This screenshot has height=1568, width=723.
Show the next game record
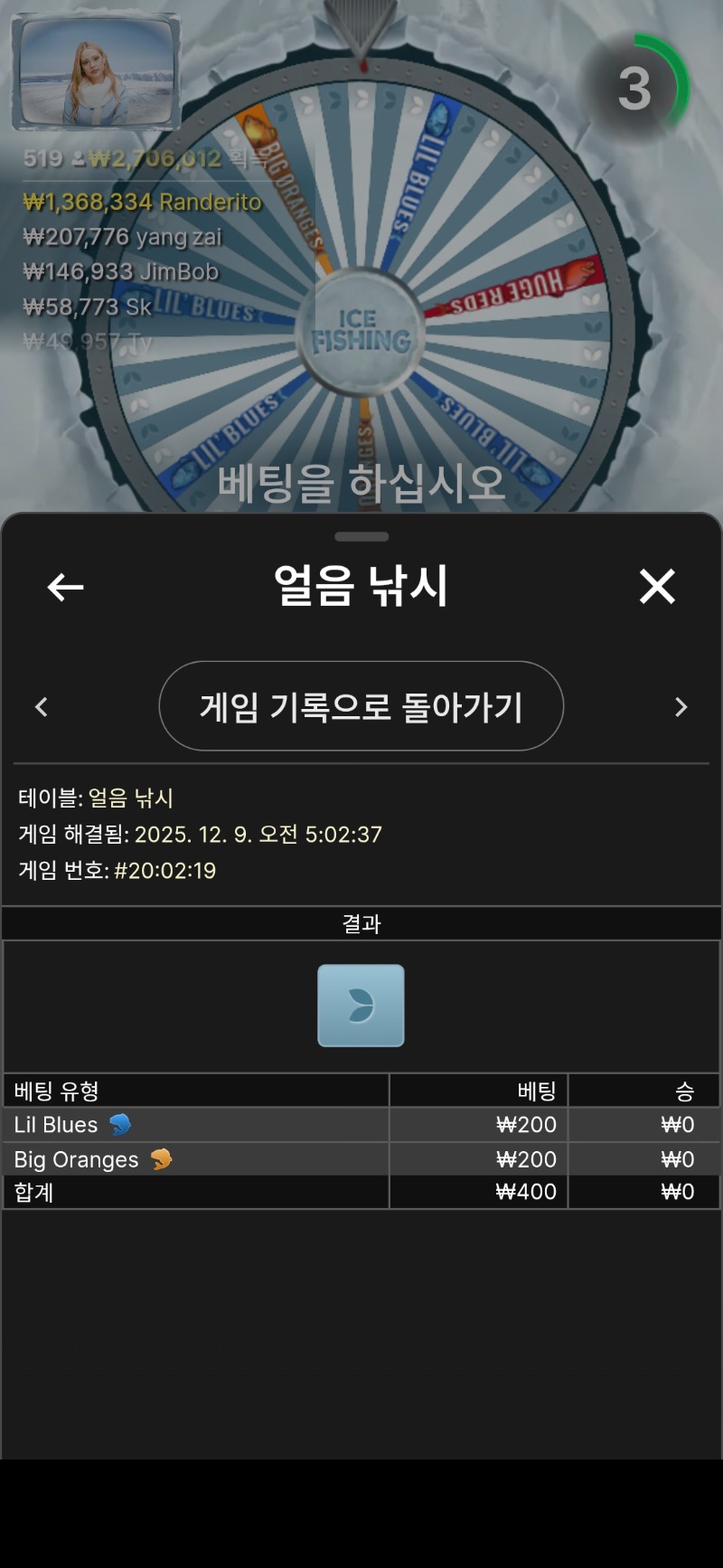(x=681, y=707)
